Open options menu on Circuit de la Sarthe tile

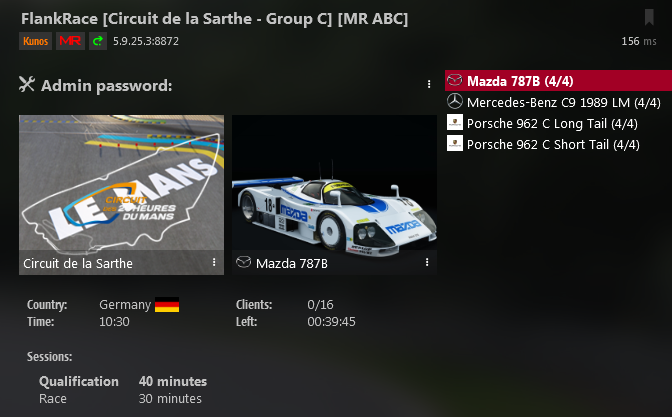coord(214,263)
